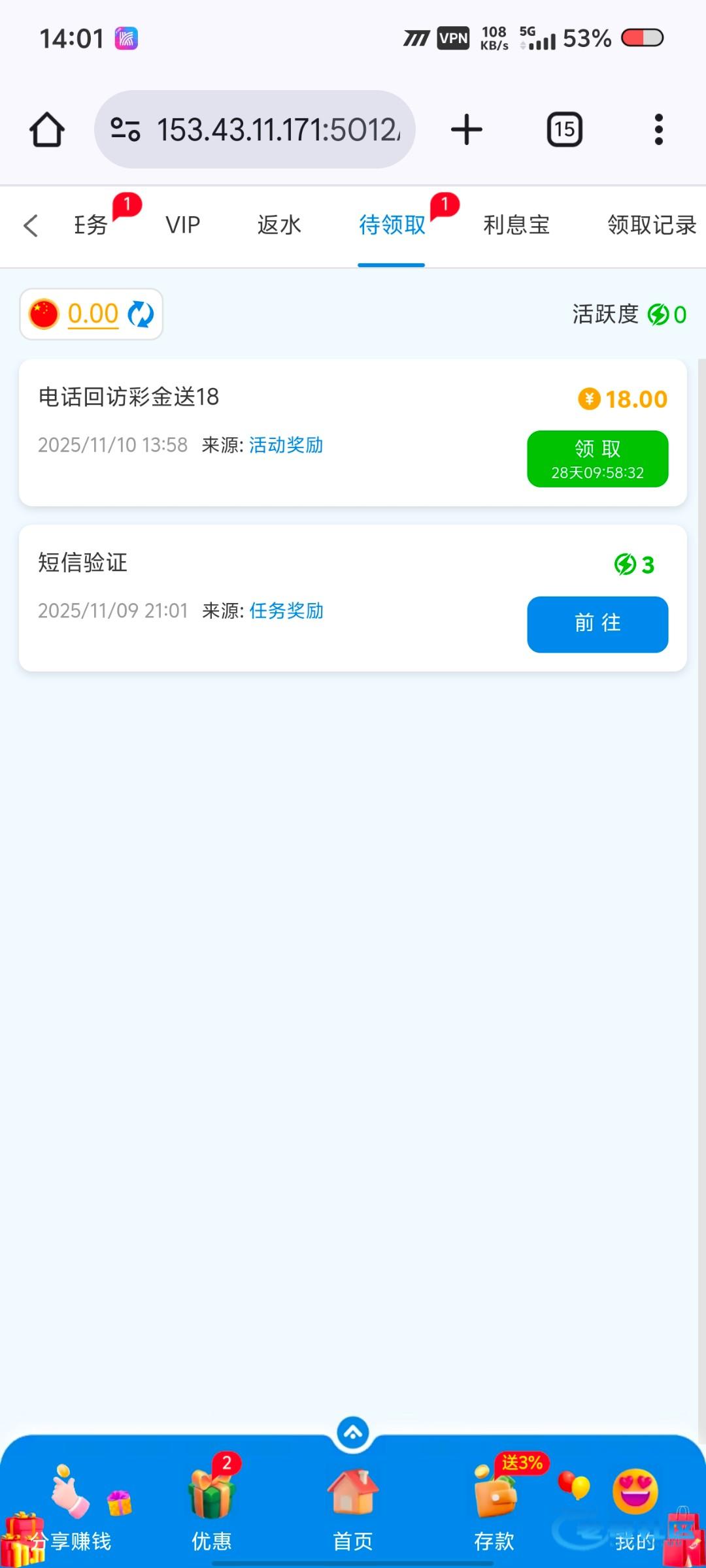The width and height of the screenshot is (706, 1568).
Task: Switch to the VIP tab
Action: (183, 225)
